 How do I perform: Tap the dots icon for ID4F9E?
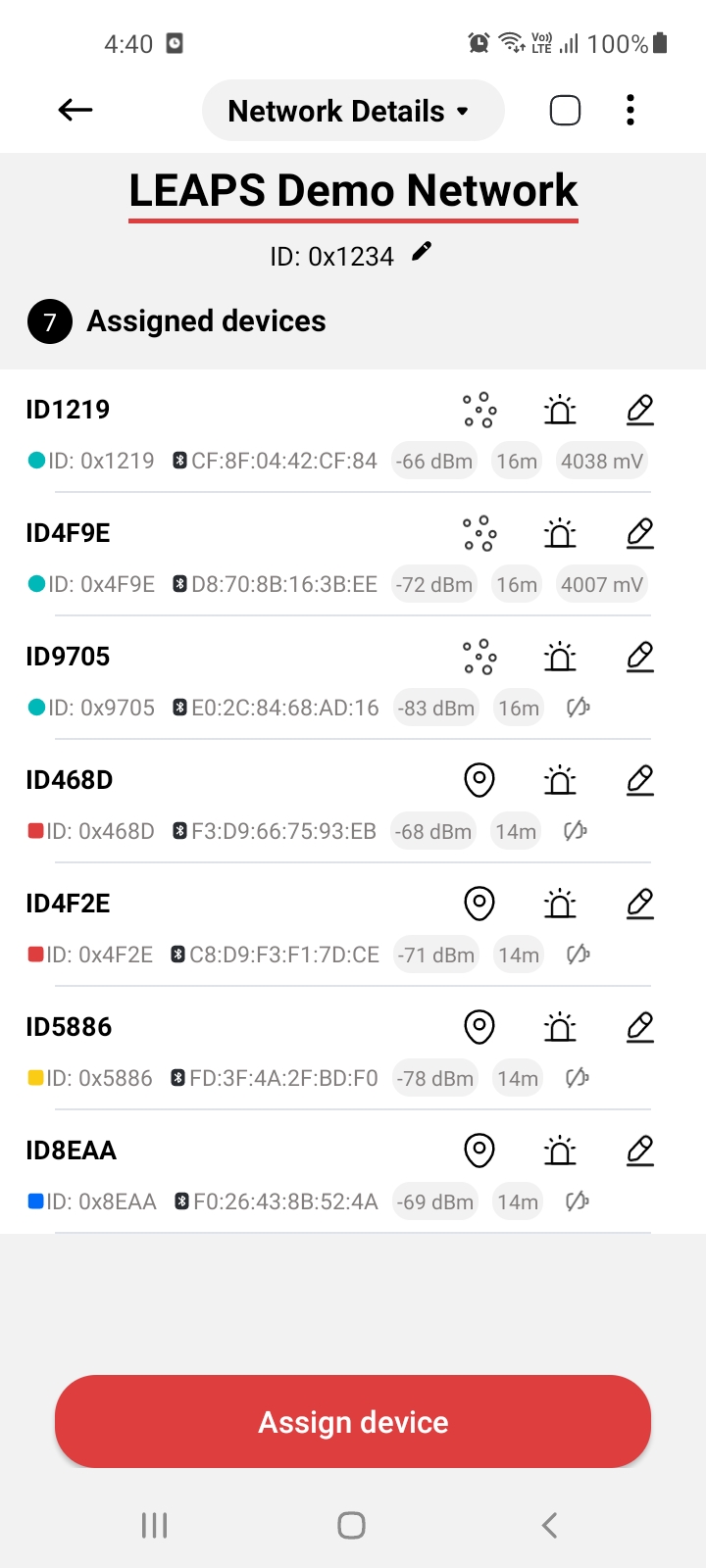[x=479, y=533]
